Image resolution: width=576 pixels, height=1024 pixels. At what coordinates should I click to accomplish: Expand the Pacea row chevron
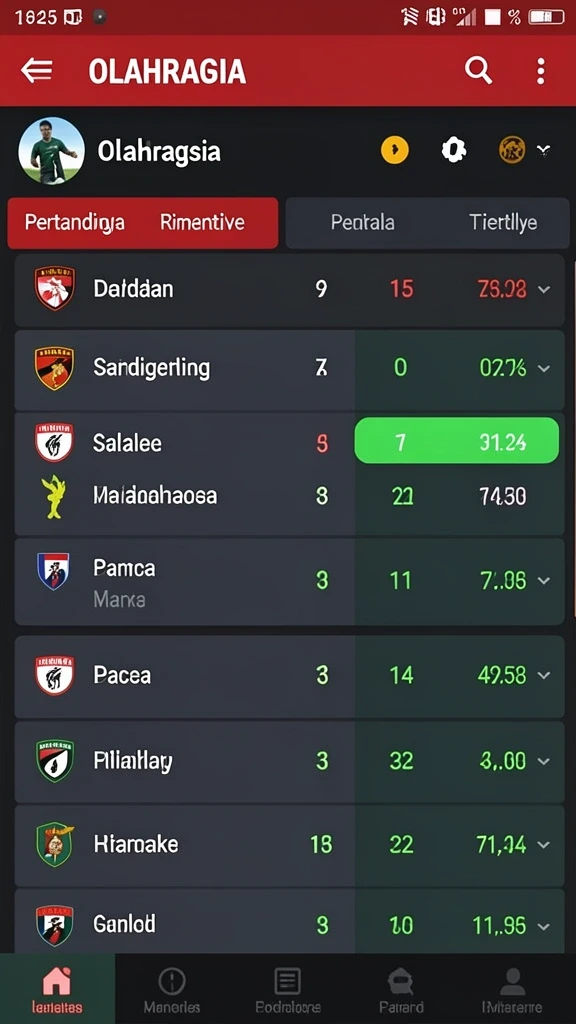click(543, 675)
